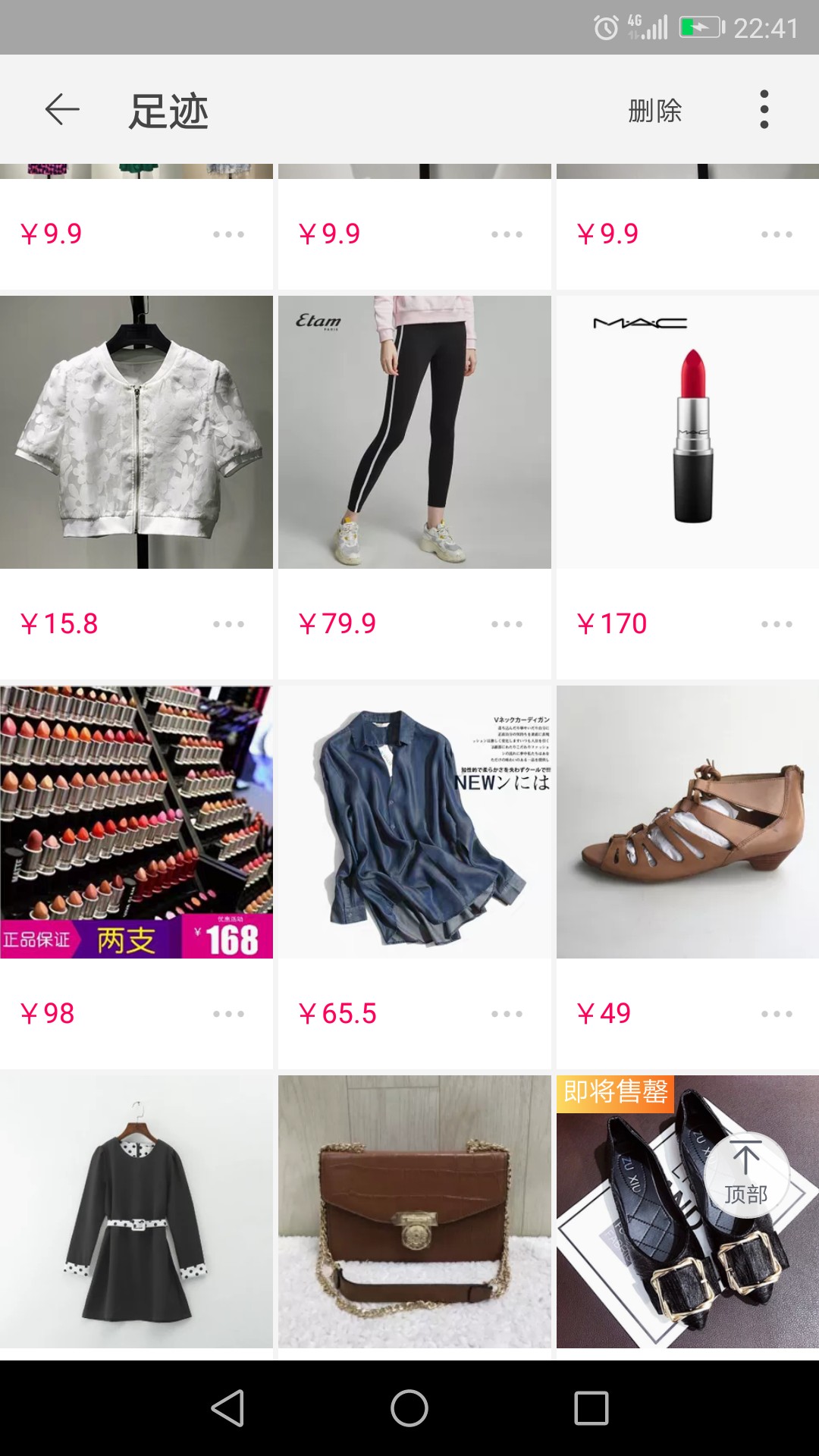Viewport: 819px width, 1456px height.
Task: Open the overflow menu in the top bar
Action: pos(764,110)
